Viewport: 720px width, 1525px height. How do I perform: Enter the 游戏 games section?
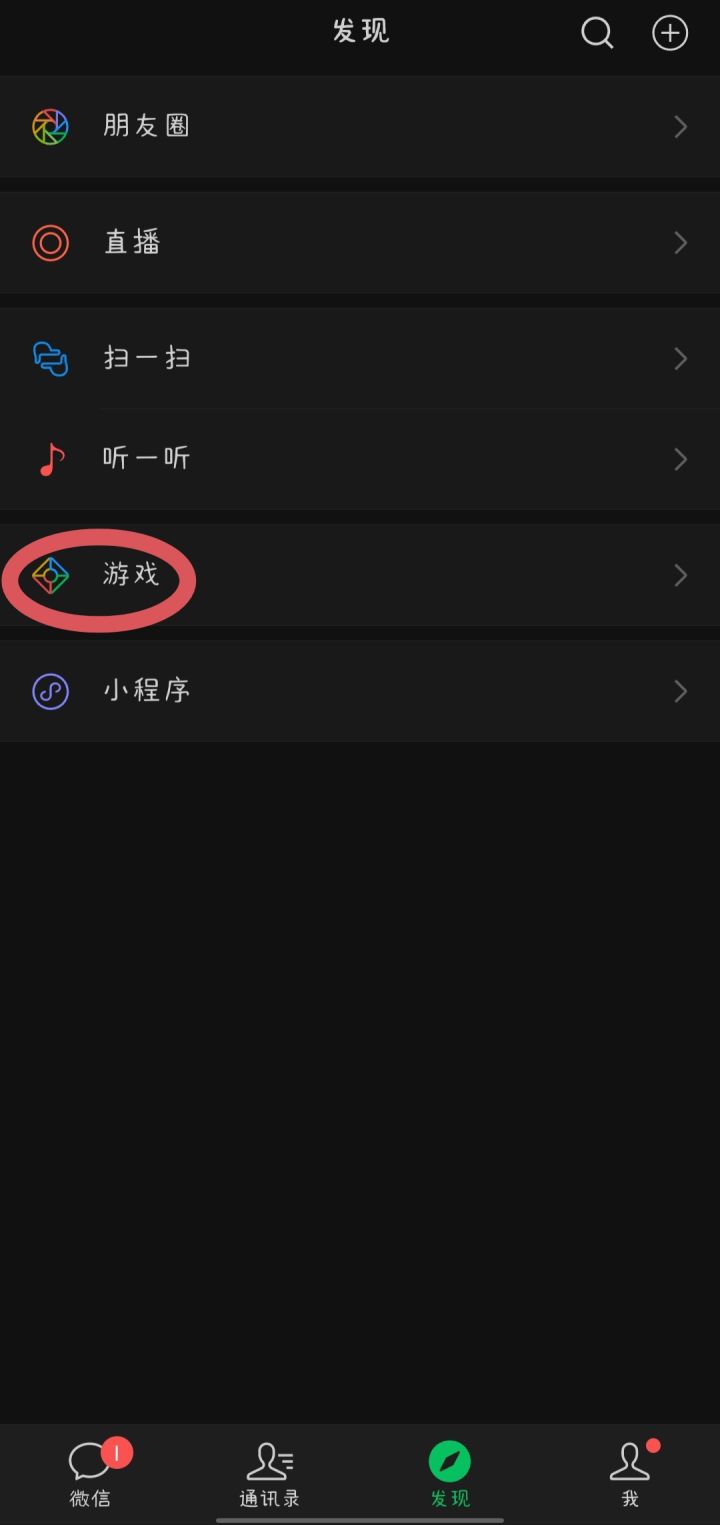[x=360, y=575]
